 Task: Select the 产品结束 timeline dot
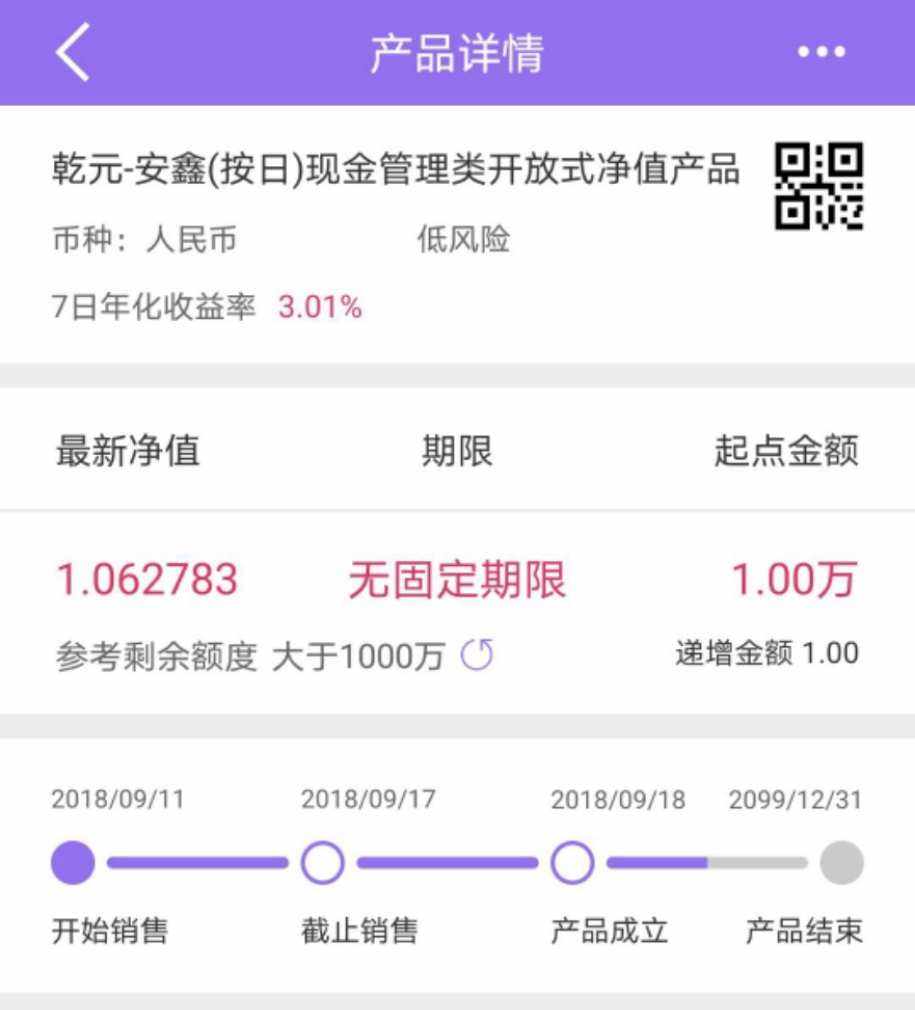click(841, 862)
